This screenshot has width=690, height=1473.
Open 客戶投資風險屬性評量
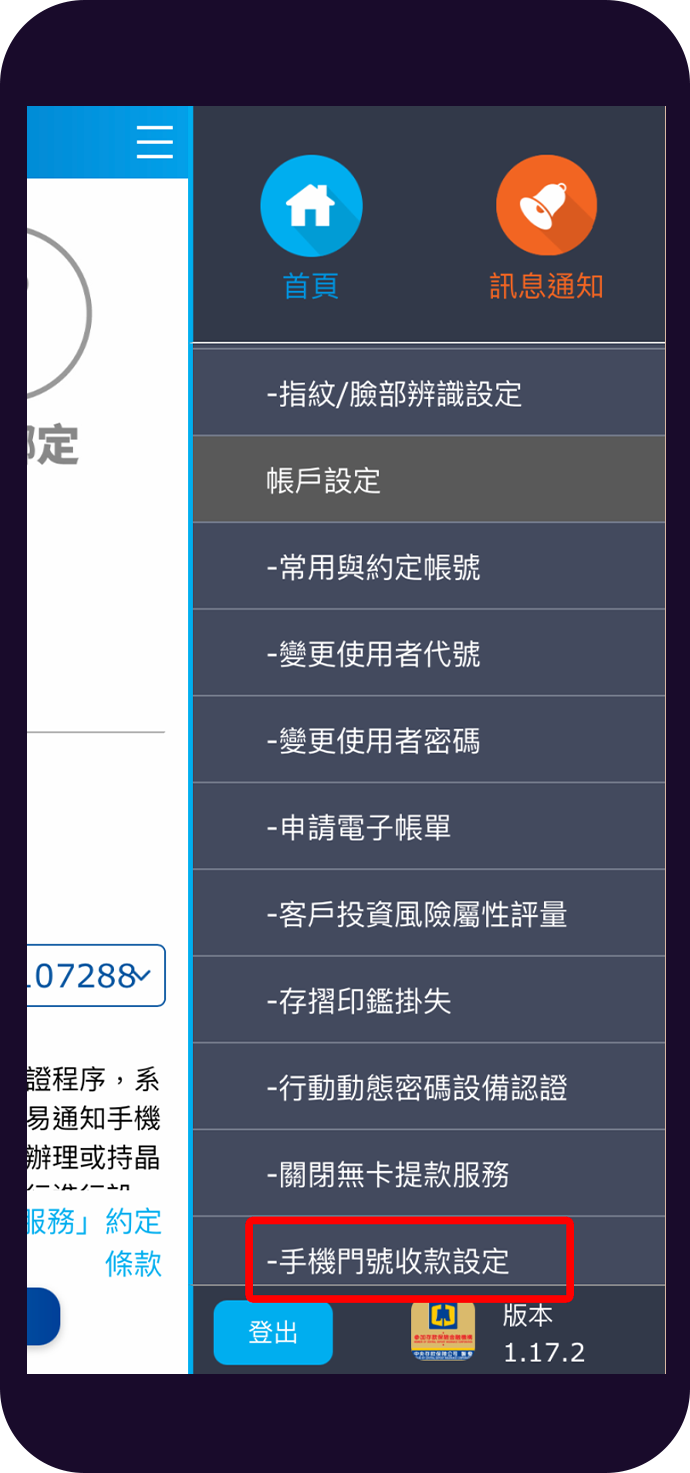click(x=429, y=914)
